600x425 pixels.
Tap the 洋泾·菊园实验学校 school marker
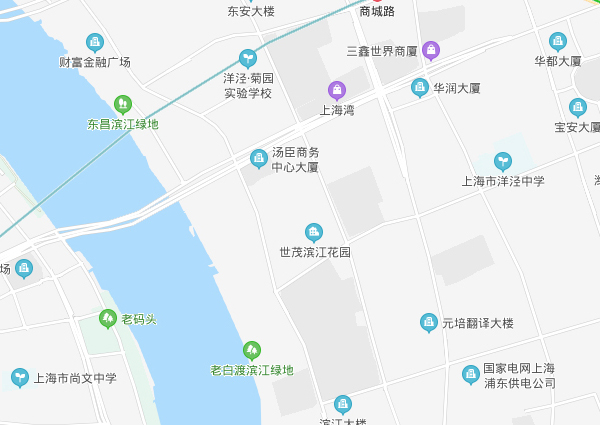(x=248, y=58)
